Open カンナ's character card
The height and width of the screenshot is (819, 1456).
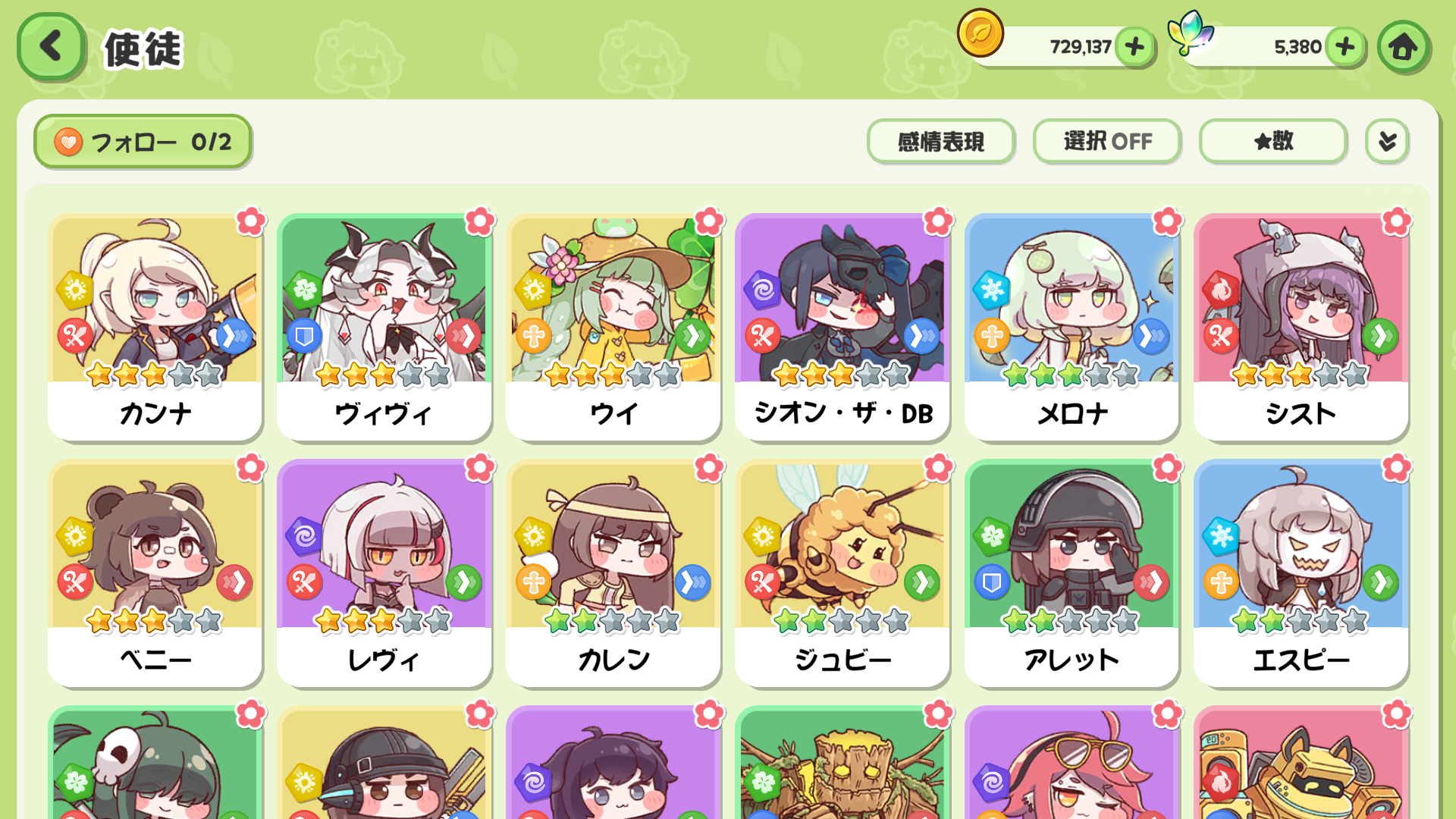155,326
